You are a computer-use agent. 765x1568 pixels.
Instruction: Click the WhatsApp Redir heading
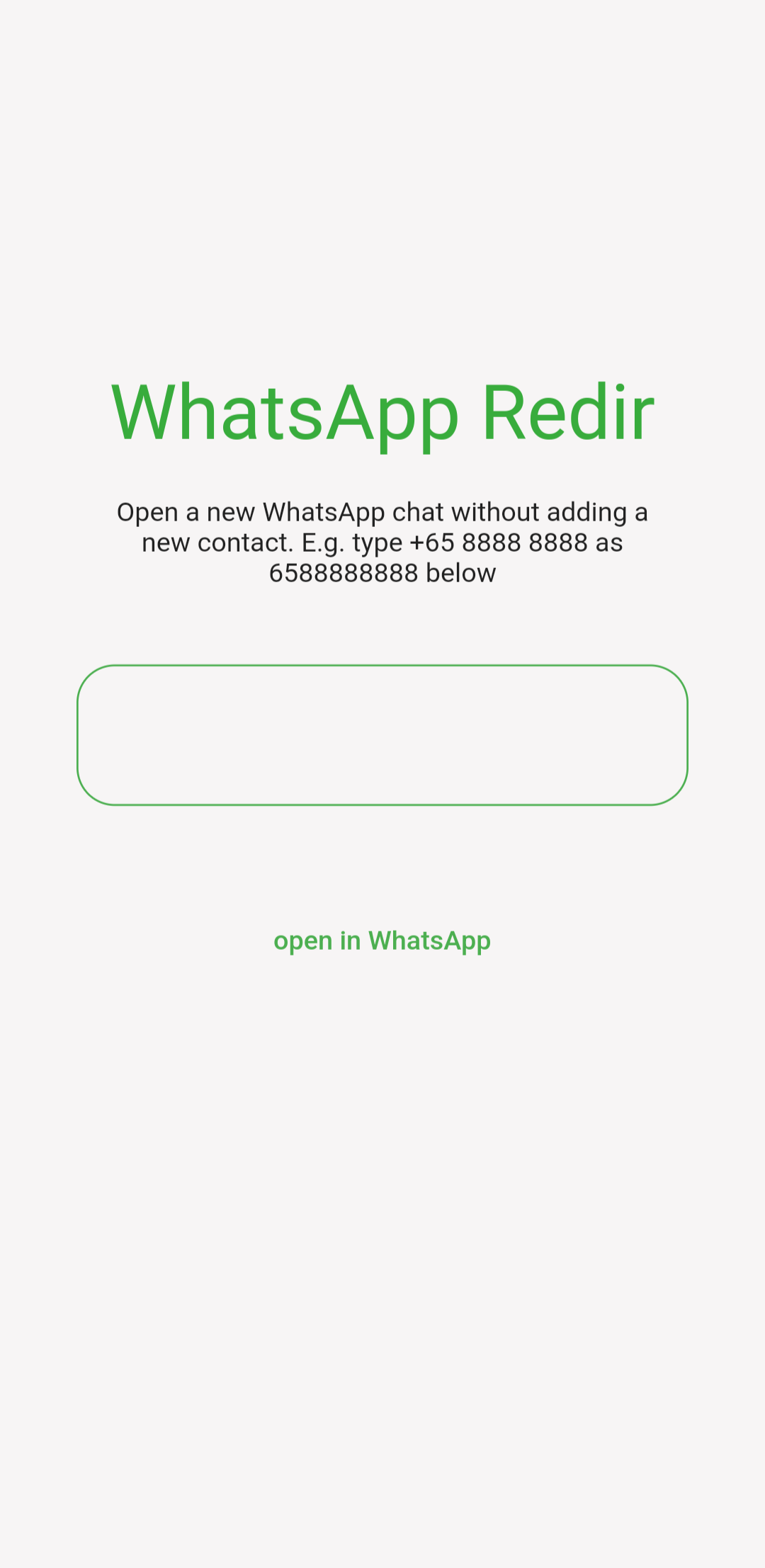click(382, 413)
